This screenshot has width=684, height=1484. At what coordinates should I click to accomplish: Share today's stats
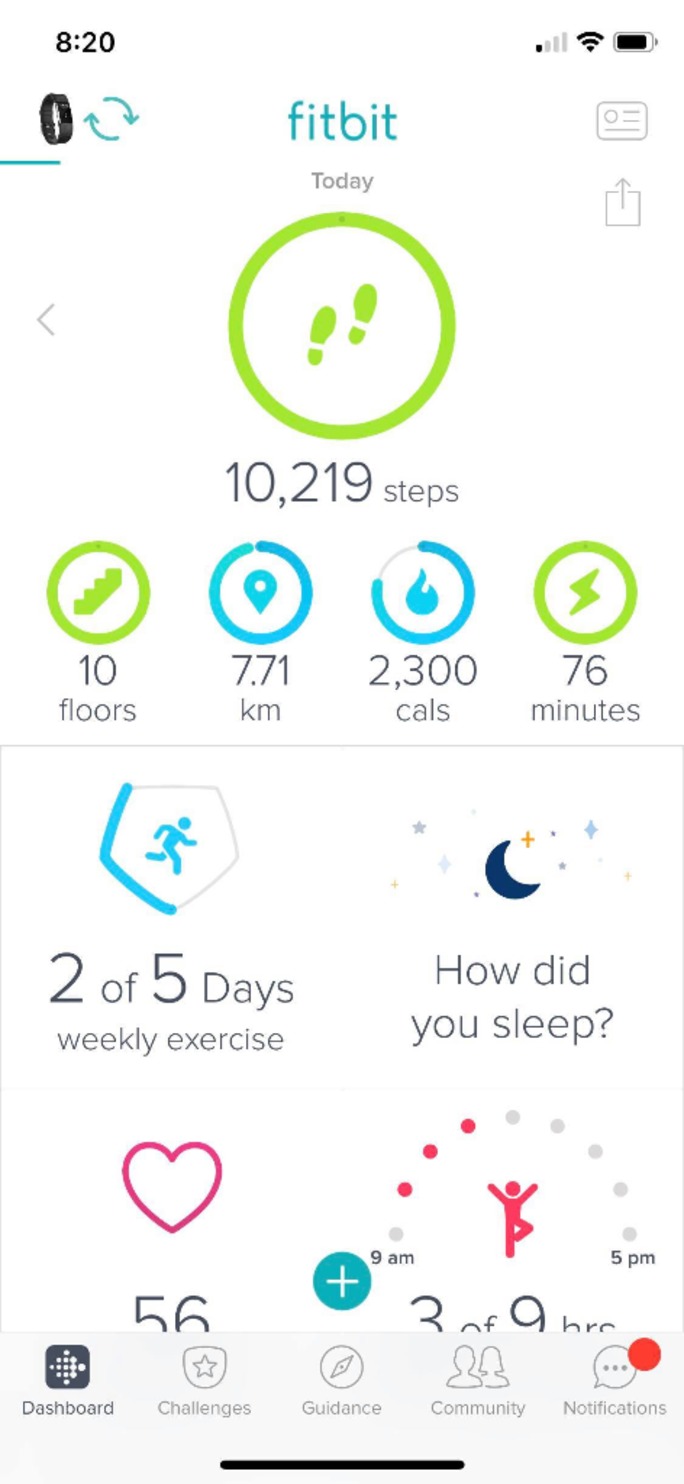[622, 202]
